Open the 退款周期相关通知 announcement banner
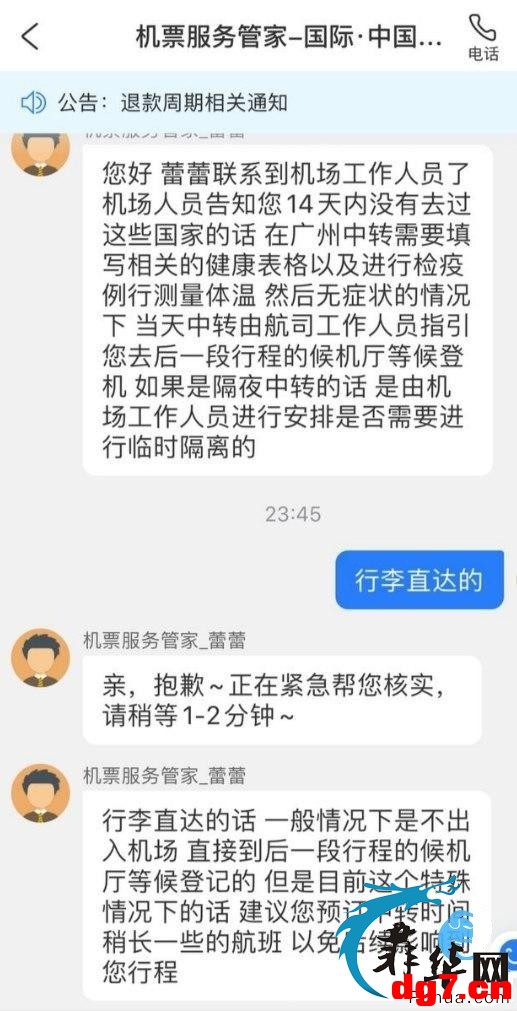Screen dimensions: 517x1011 coord(258,103)
